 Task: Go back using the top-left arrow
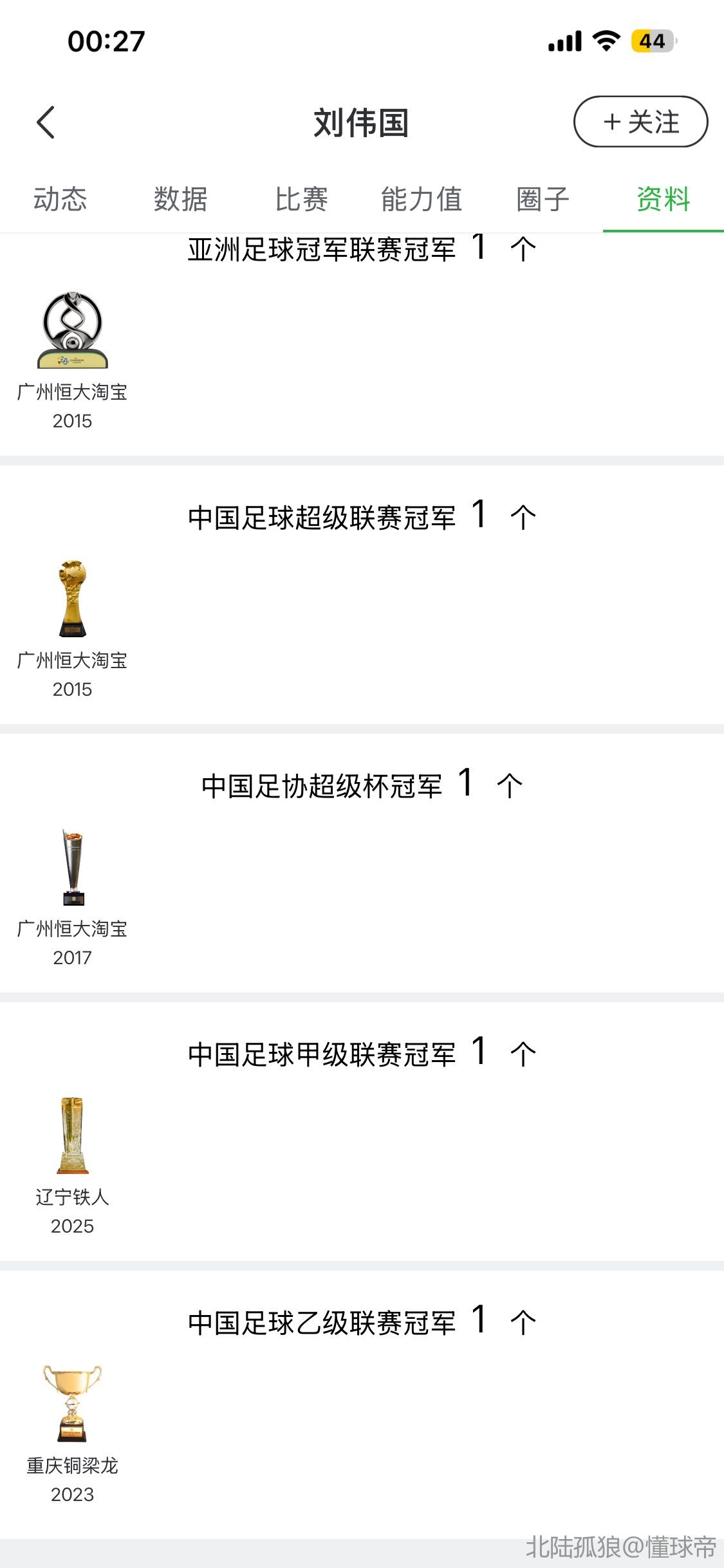(46, 122)
